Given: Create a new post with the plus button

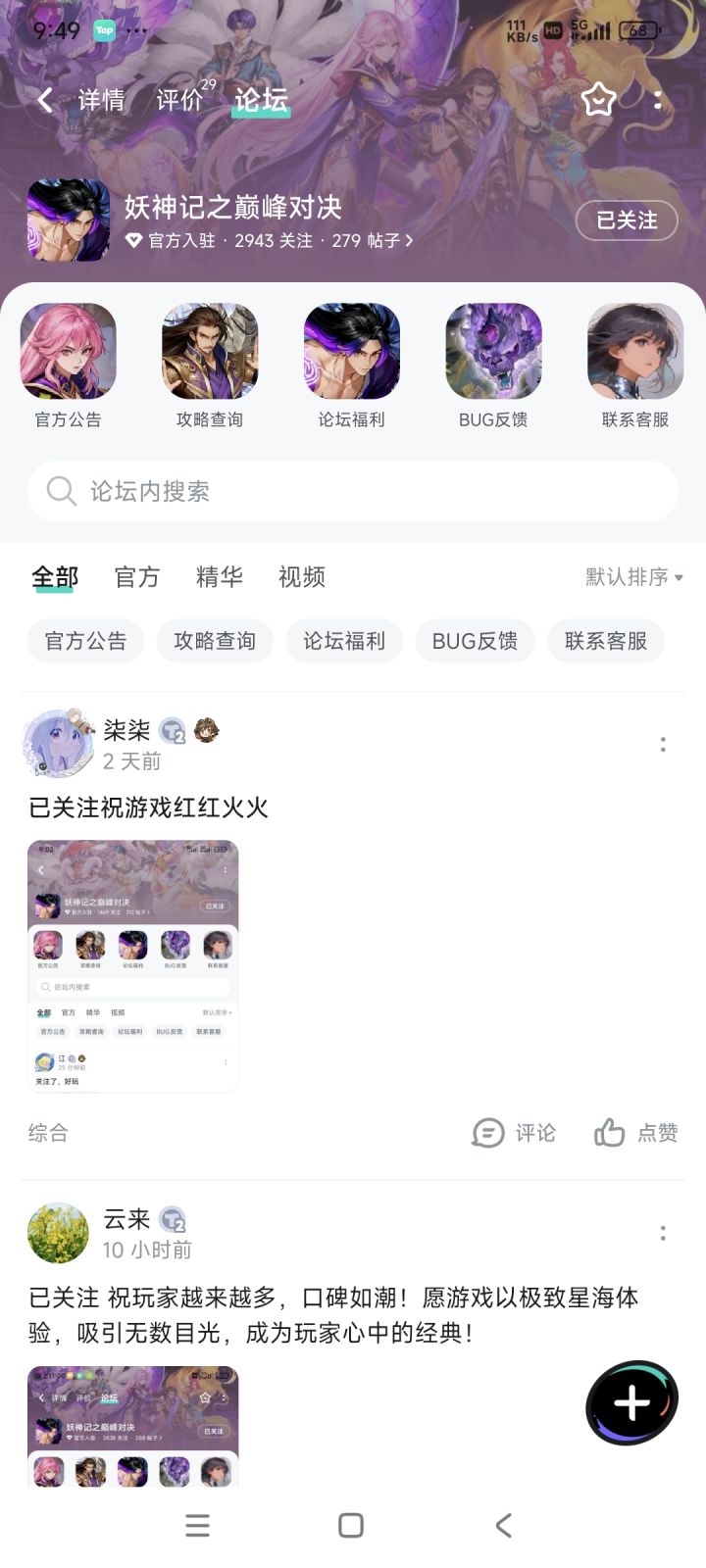Looking at the screenshot, I should point(632,1403).
